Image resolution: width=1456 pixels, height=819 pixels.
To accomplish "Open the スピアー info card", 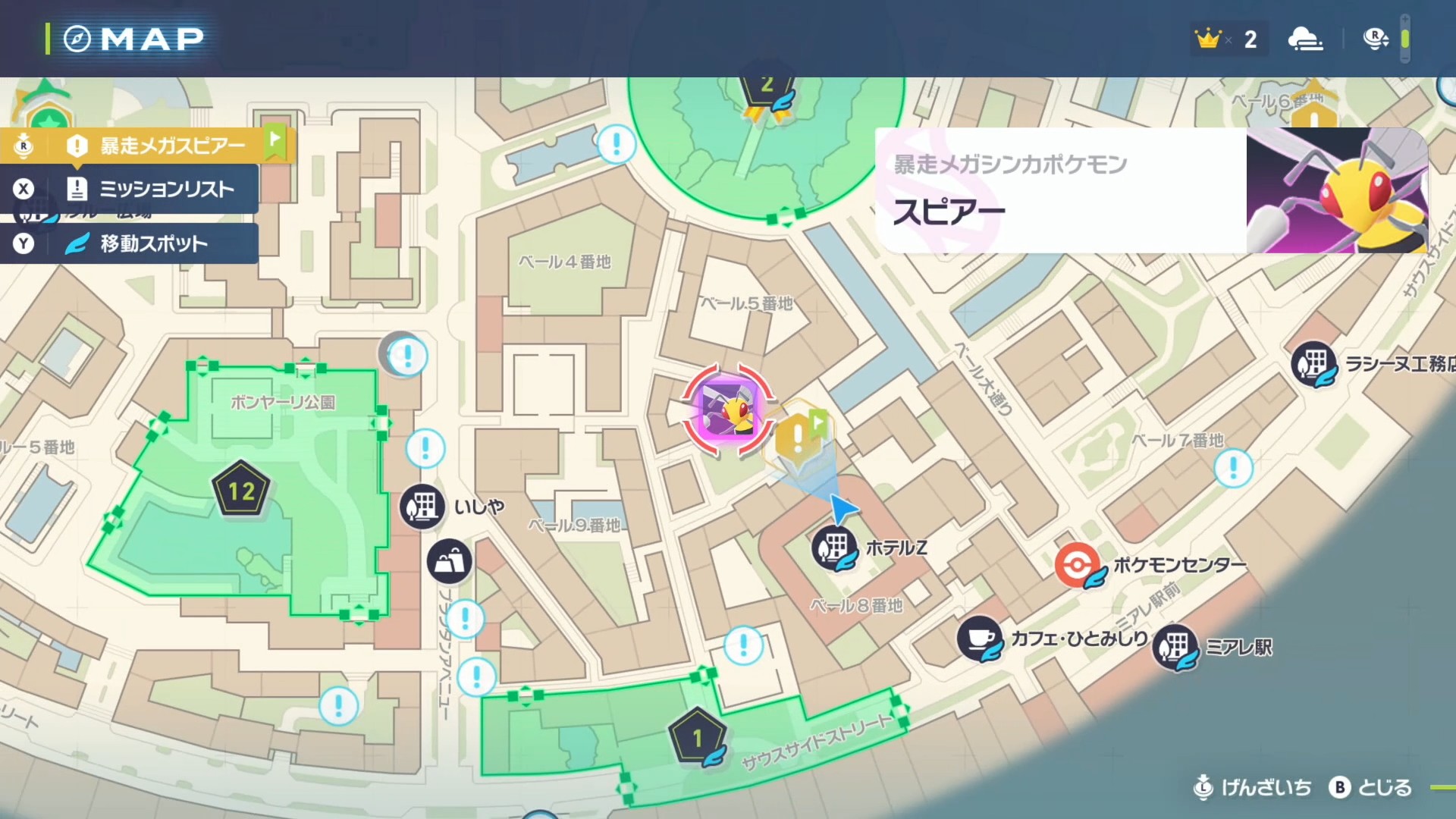I will [1150, 190].
